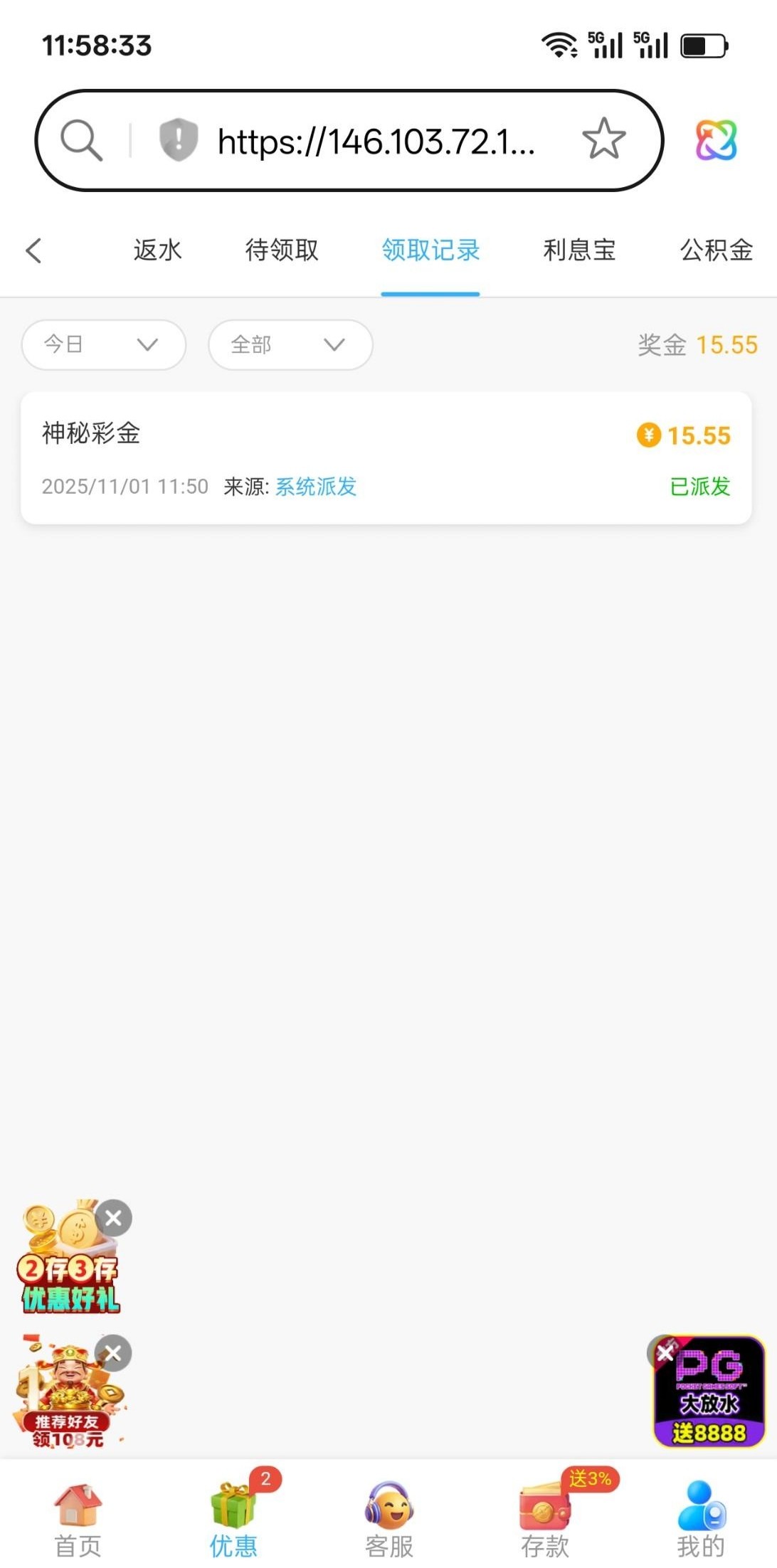Dismiss the 2存3存 优惠好礼 floating banner

click(114, 1219)
